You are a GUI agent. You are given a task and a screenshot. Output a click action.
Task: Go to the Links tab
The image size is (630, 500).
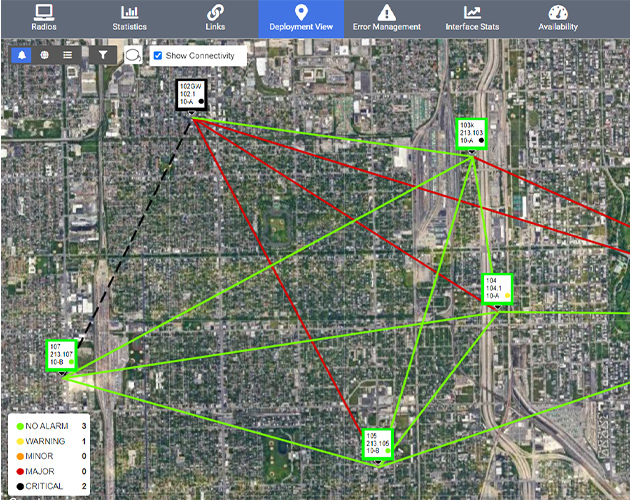[215, 18]
